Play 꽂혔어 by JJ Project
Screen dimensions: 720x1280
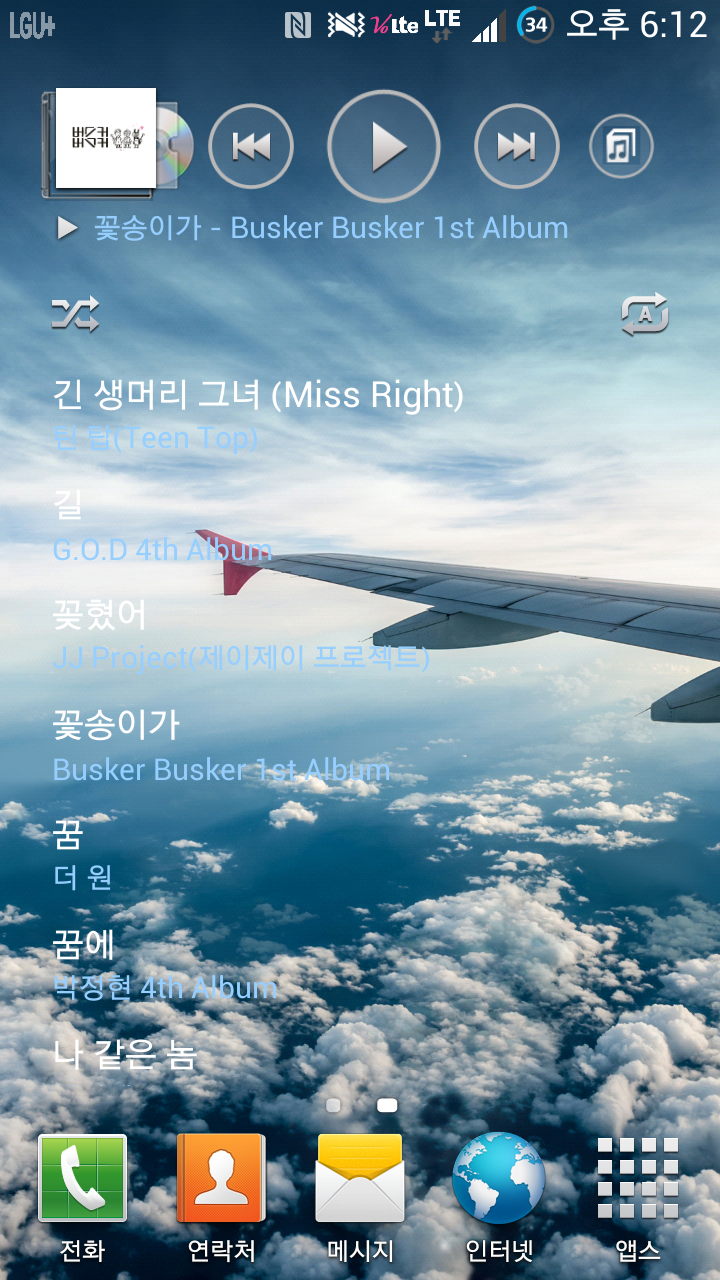240,635
